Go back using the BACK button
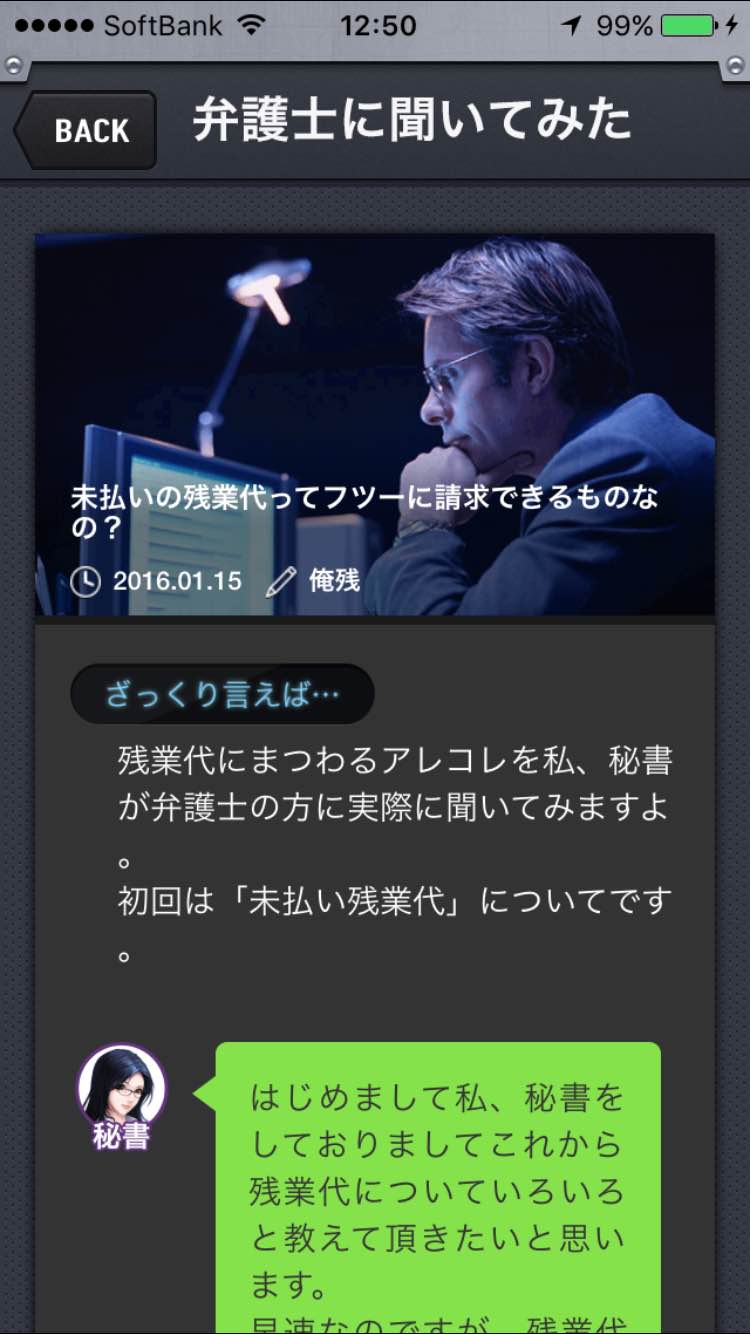 click(x=86, y=130)
